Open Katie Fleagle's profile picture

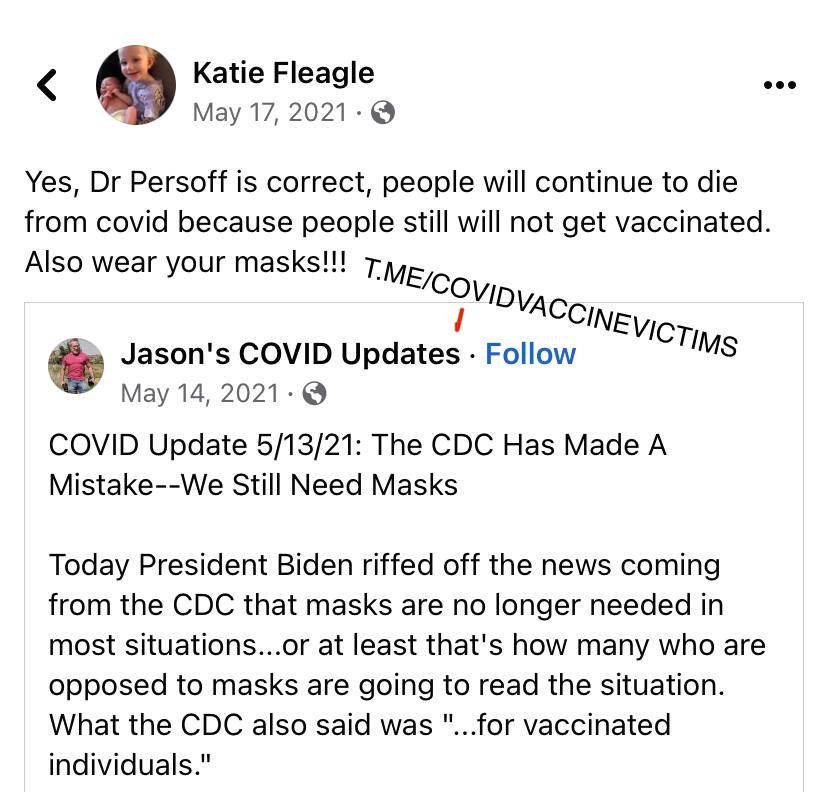(x=135, y=85)
